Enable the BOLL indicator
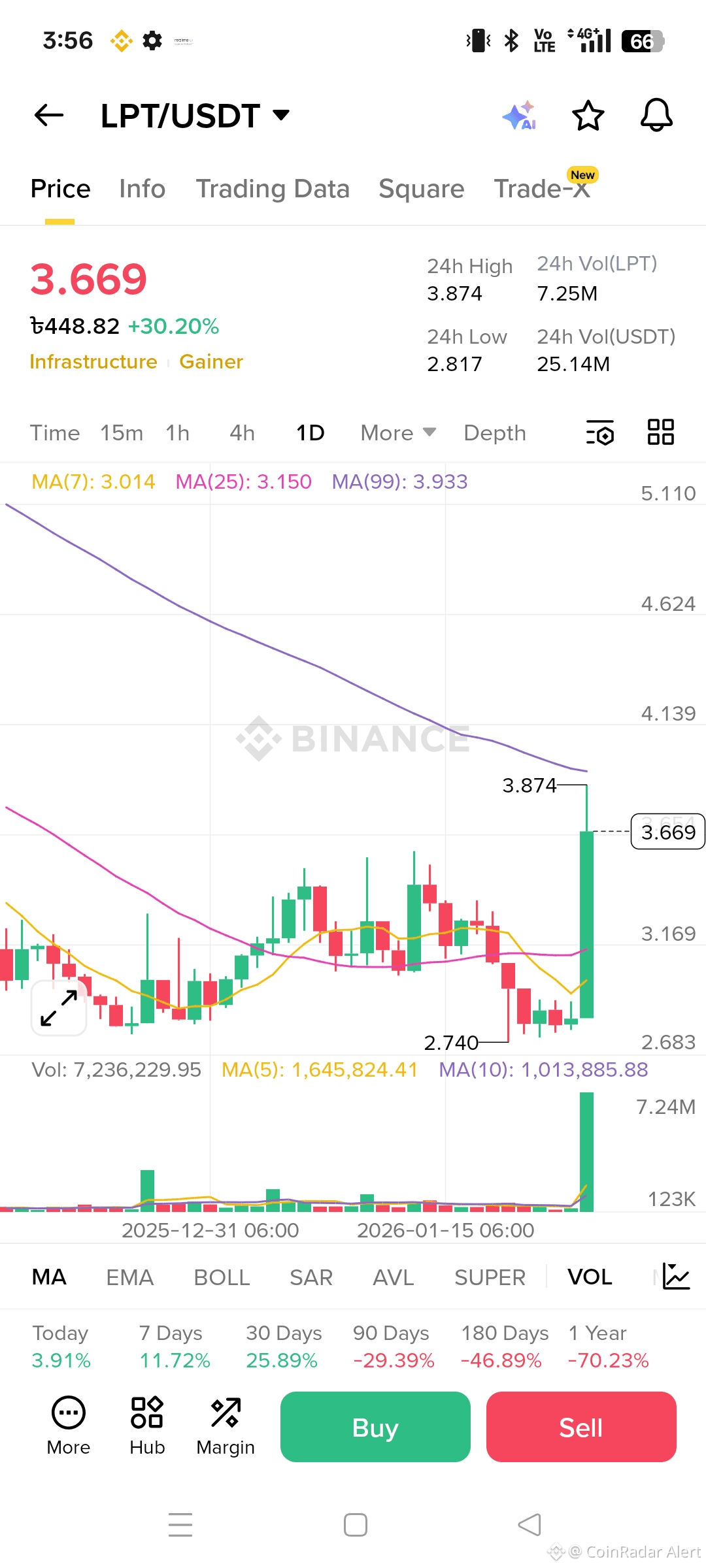The image size is (706, 1568). coord(222,1277)
